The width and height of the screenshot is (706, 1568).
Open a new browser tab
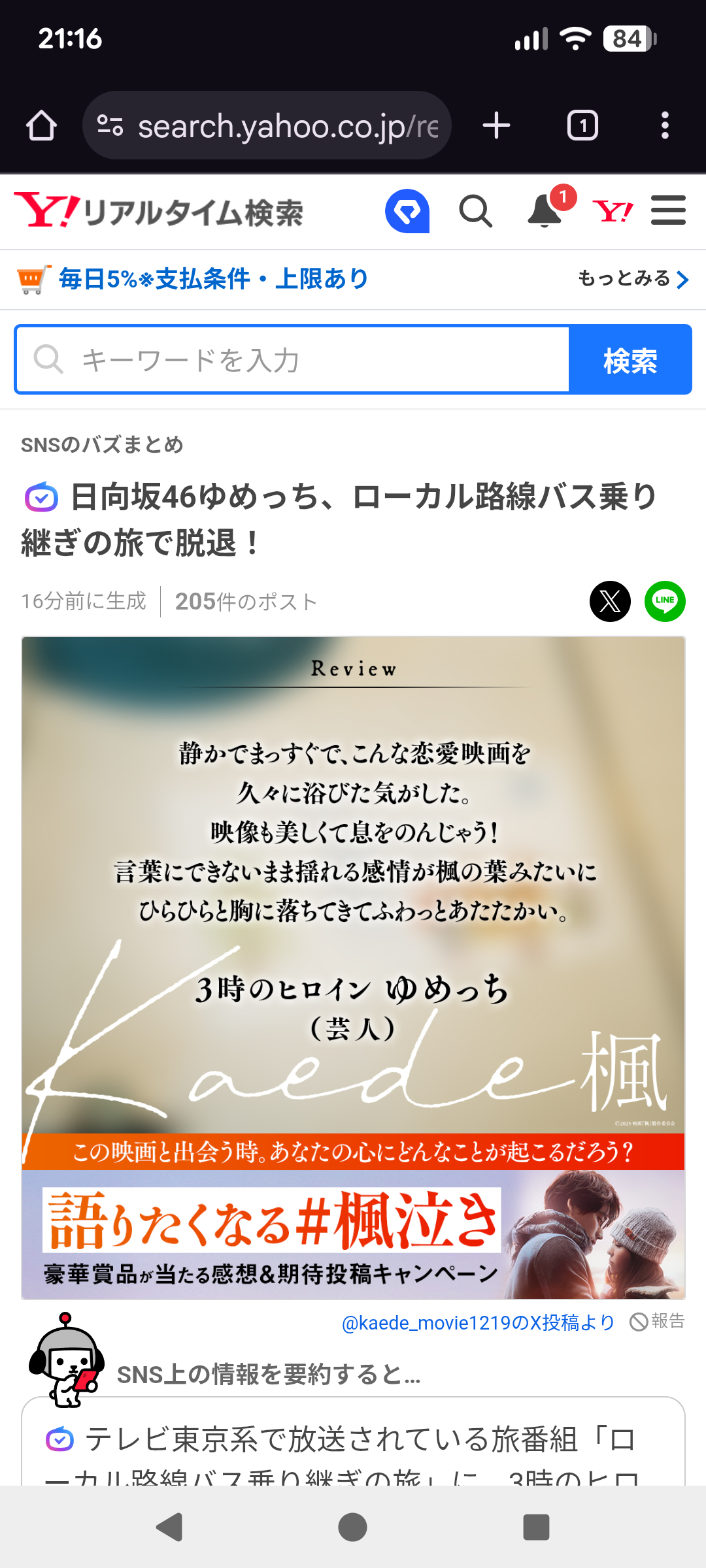(496, 125)
